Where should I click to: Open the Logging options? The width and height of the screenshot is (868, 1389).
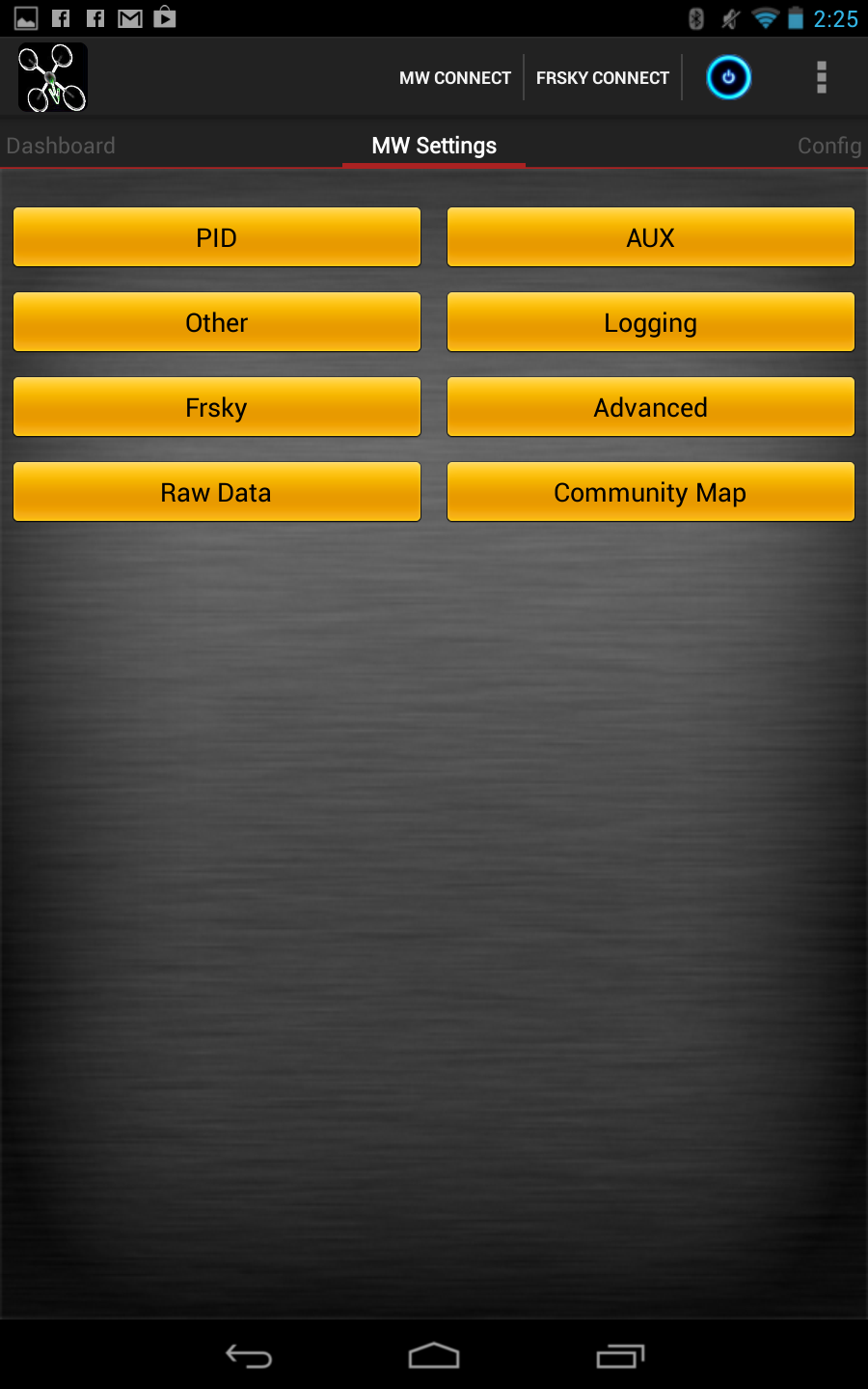pyautogui.click(x=650, y=322)
